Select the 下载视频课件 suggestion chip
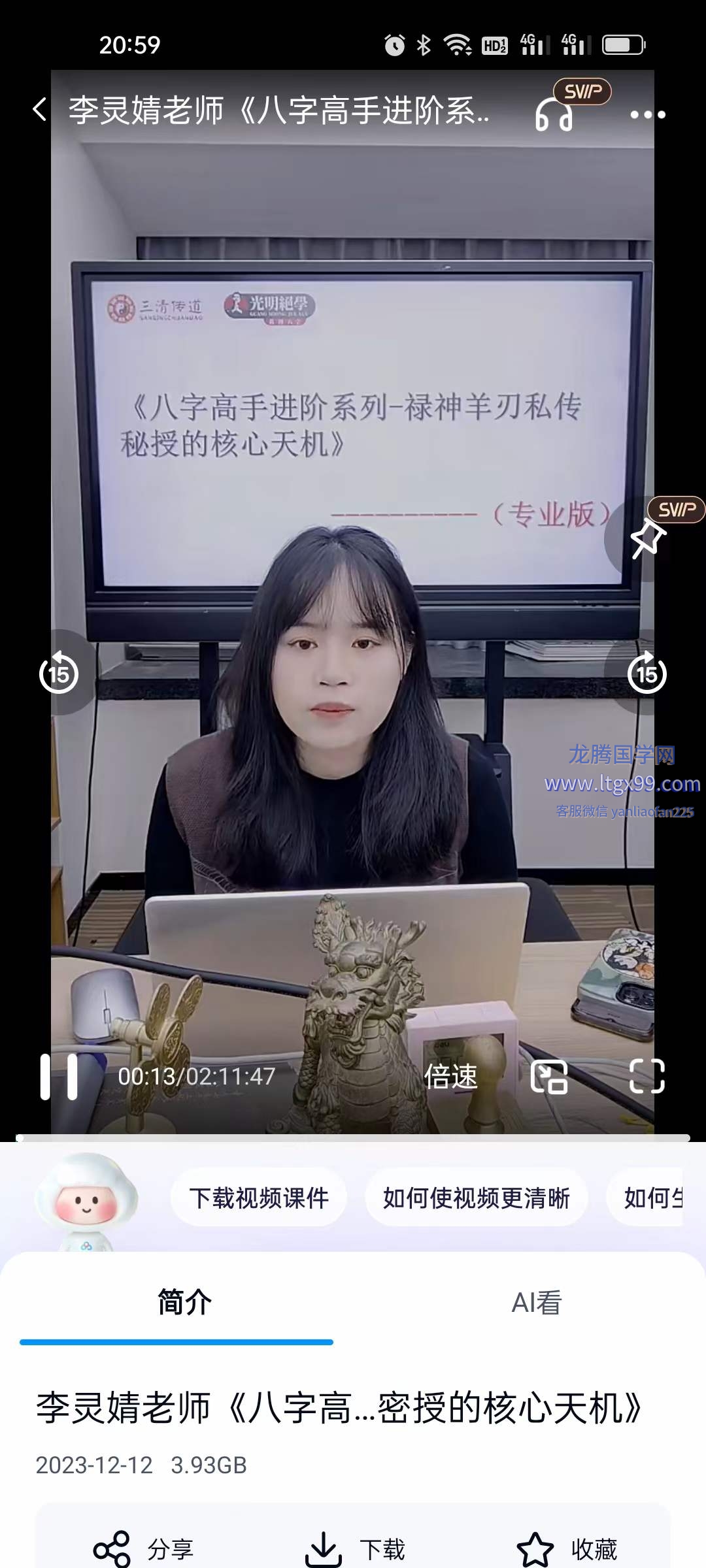This screenshot has height=1568, width=706. coord(259,1198)
